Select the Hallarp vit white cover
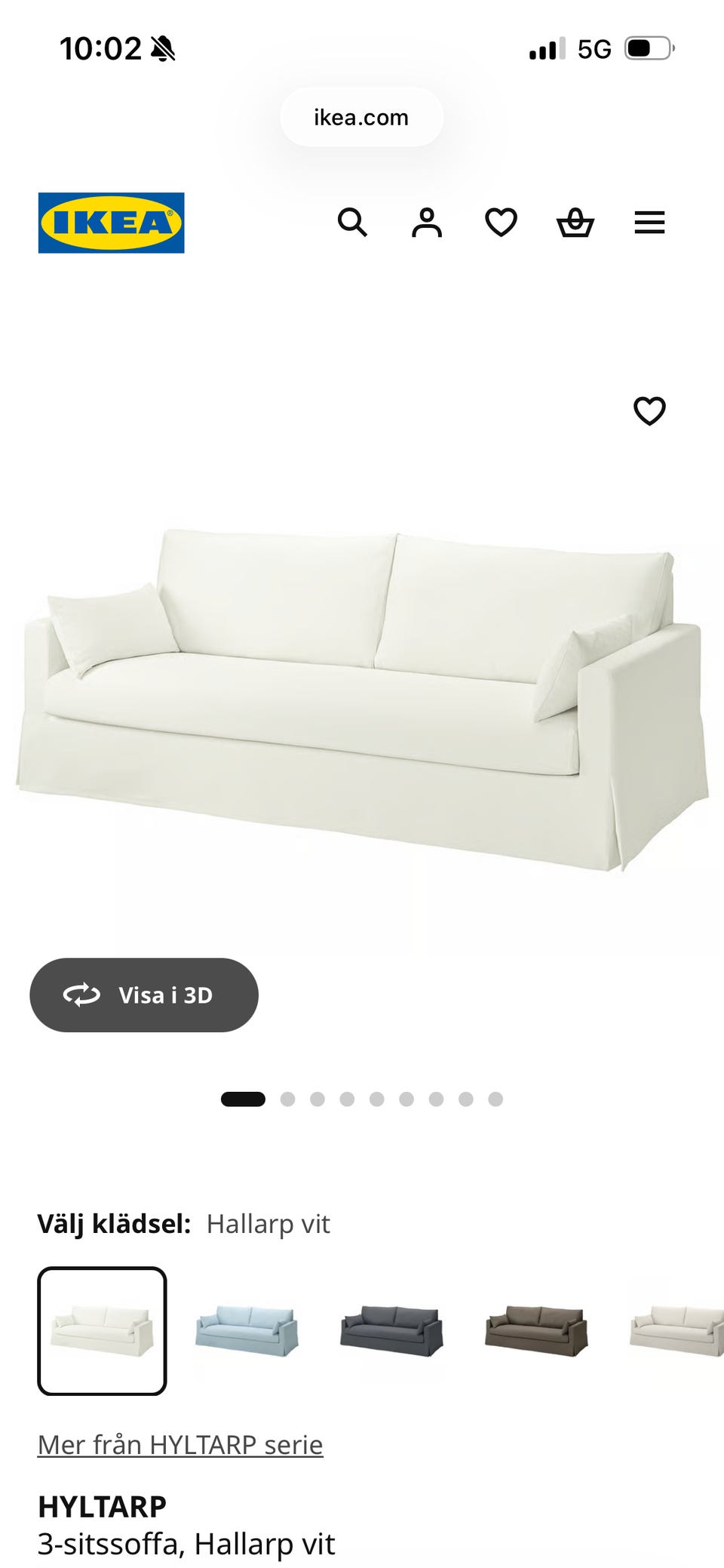The height and width of the screenshot is (1568, 724). coord(102,1331)
